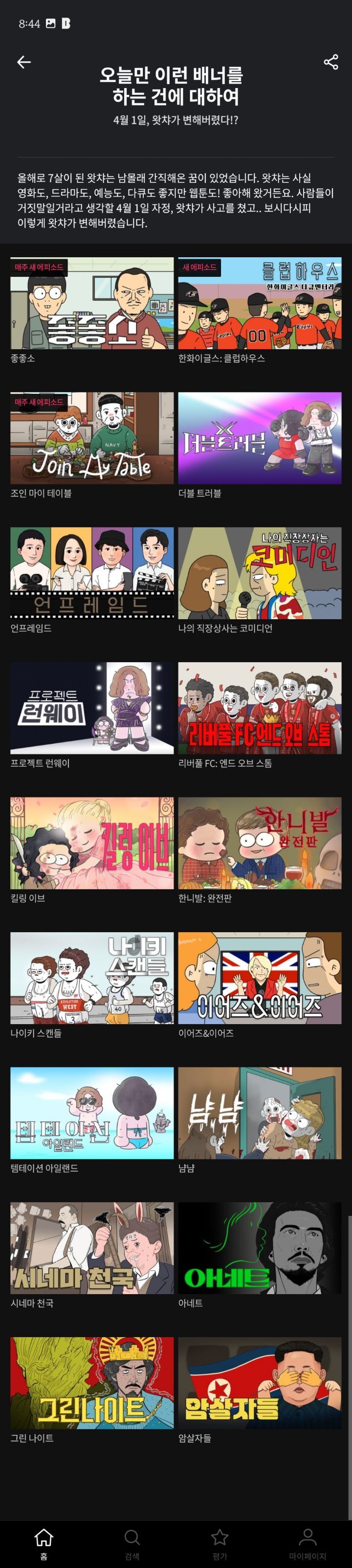The height and width of the screenshot is (1568, 352).
Task: Go back using the arrow icon
Action: (23, 62)
